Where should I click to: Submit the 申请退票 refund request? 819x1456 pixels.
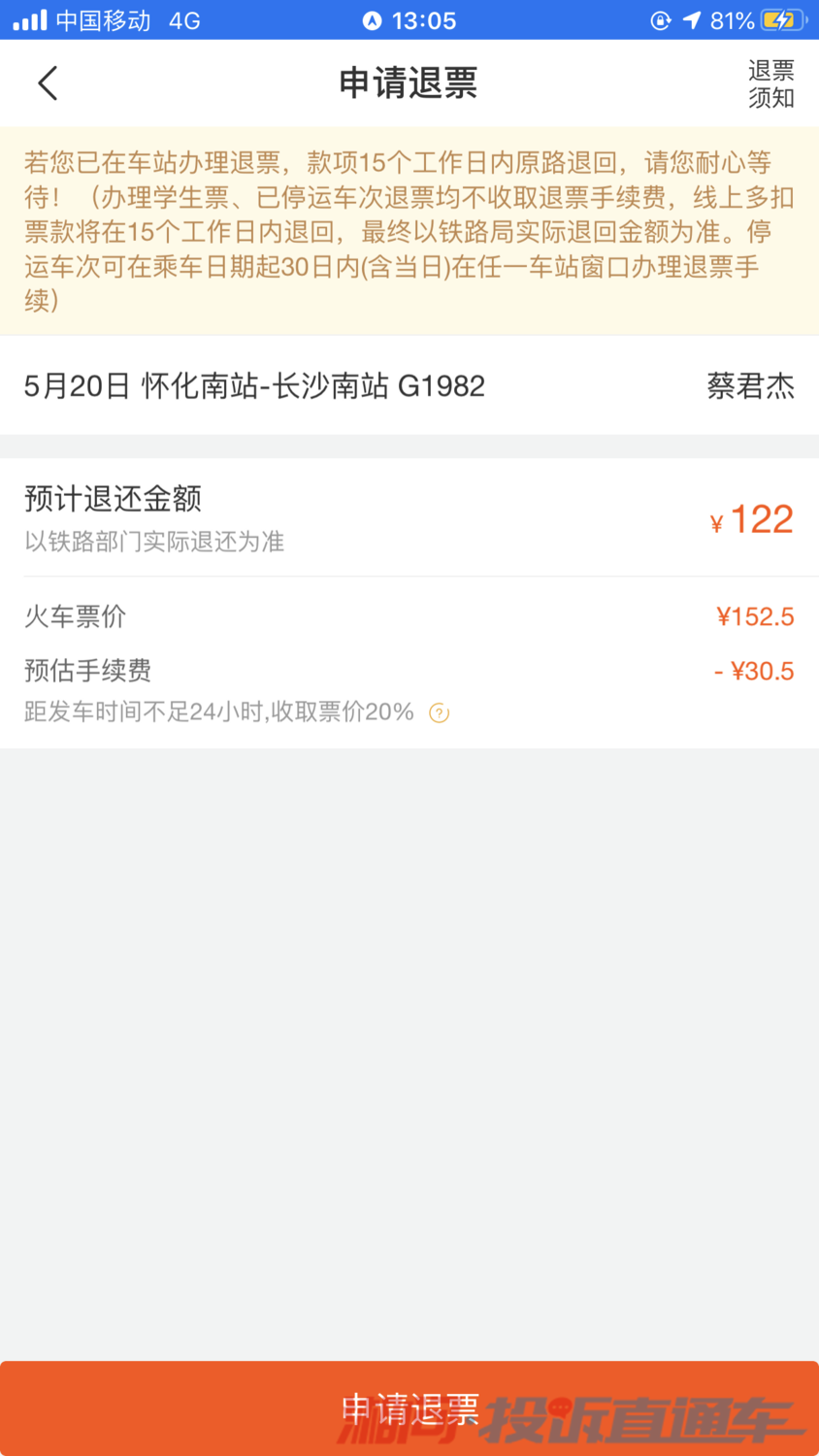tap(409, 1408)
